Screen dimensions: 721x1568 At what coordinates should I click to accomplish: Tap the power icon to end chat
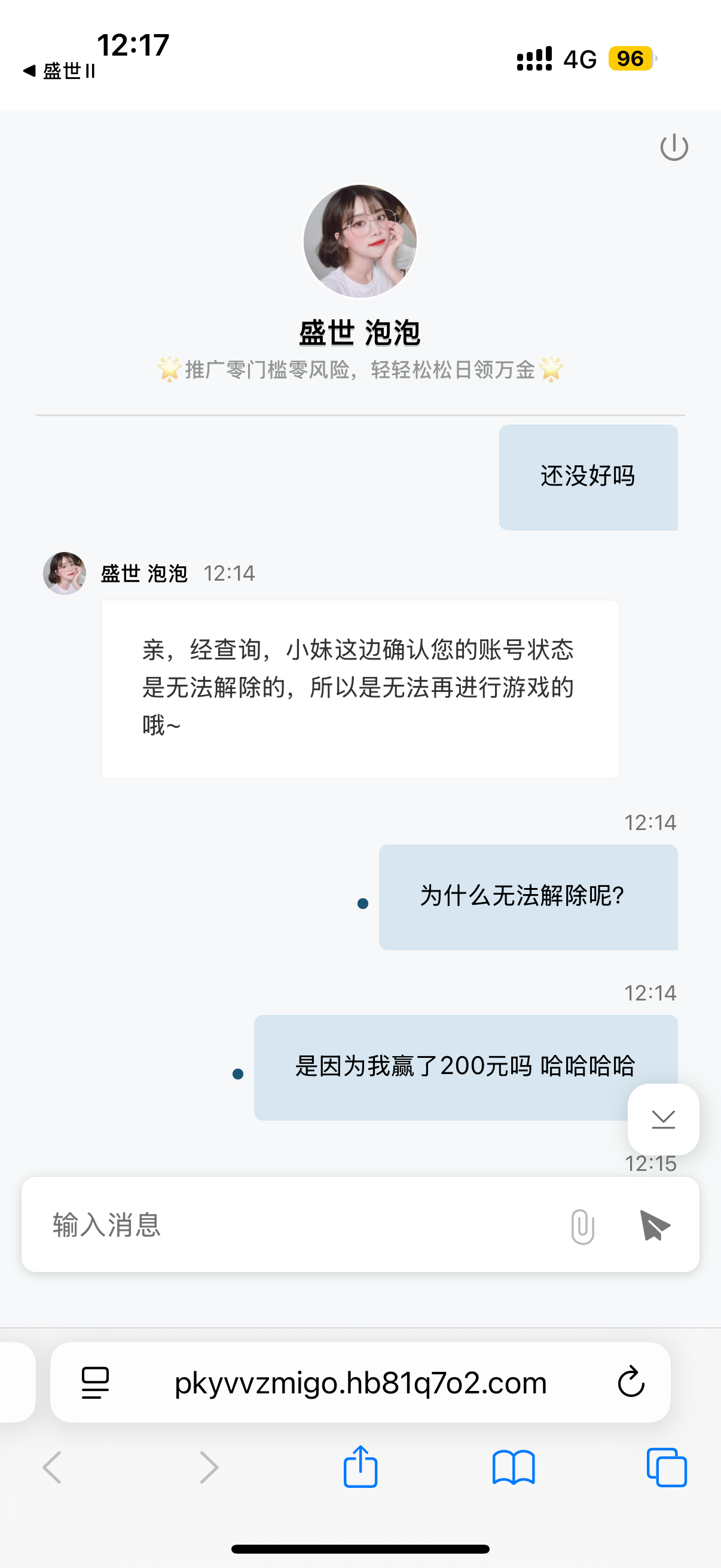click(674, 147)
